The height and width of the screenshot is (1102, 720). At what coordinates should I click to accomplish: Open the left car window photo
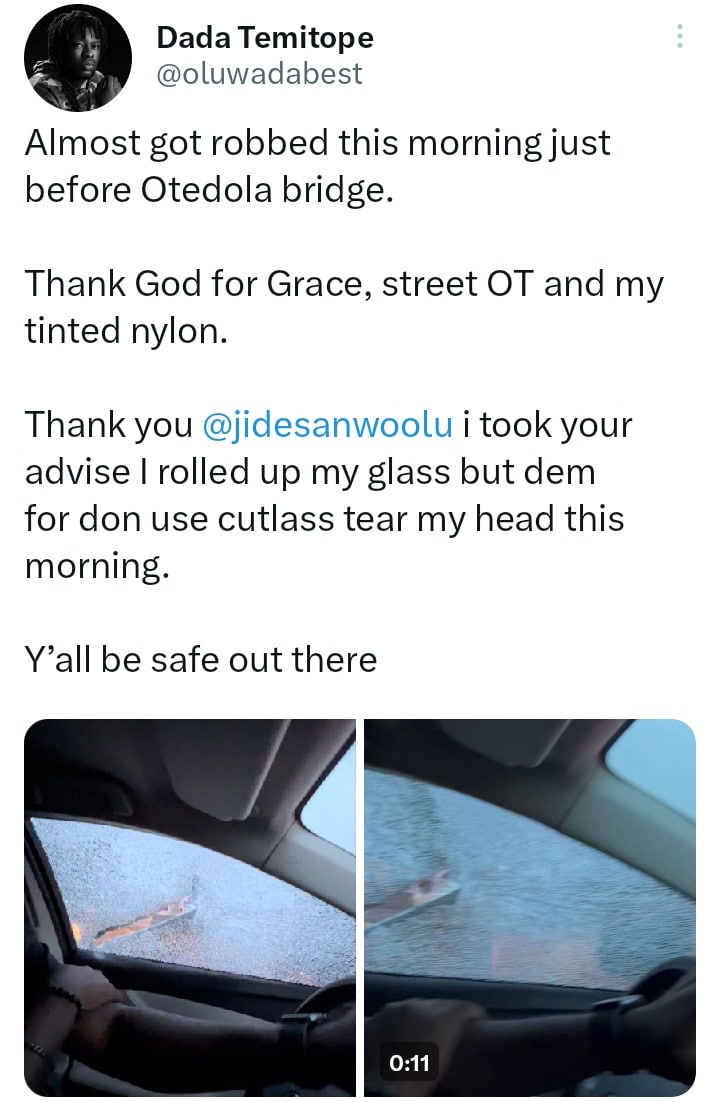point(190,907)
